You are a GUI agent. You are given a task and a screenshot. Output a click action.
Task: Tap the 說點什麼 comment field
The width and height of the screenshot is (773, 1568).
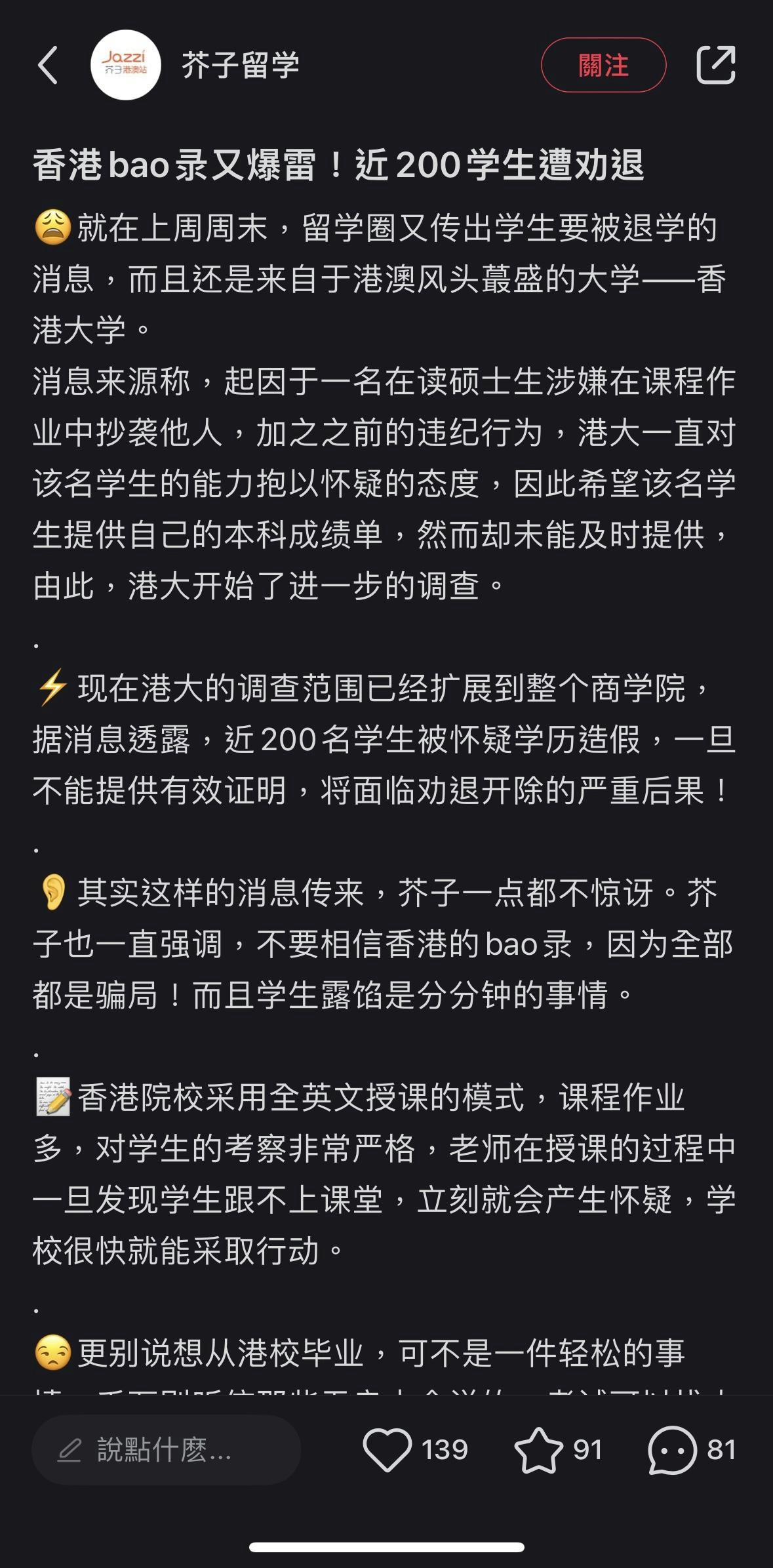click(166, 1449)
